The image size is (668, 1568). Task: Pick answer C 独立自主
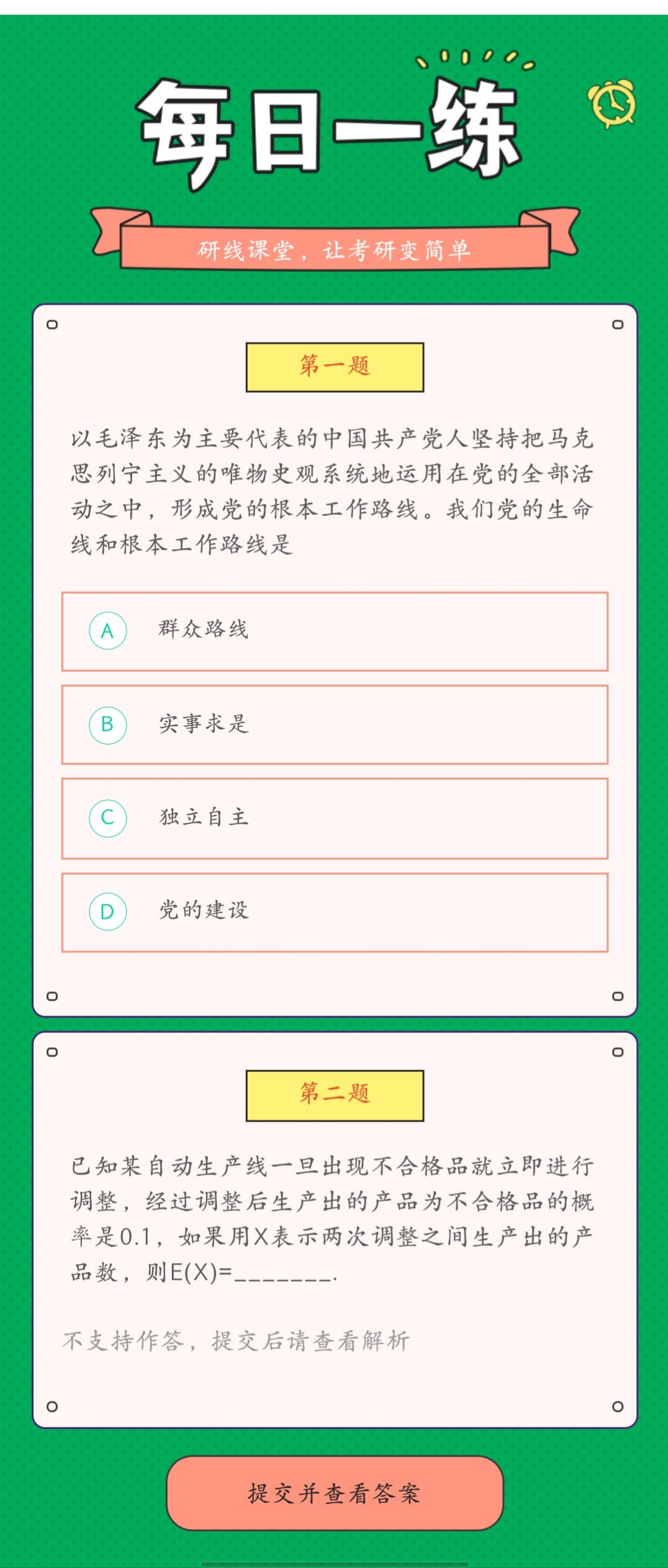[334, 818]
